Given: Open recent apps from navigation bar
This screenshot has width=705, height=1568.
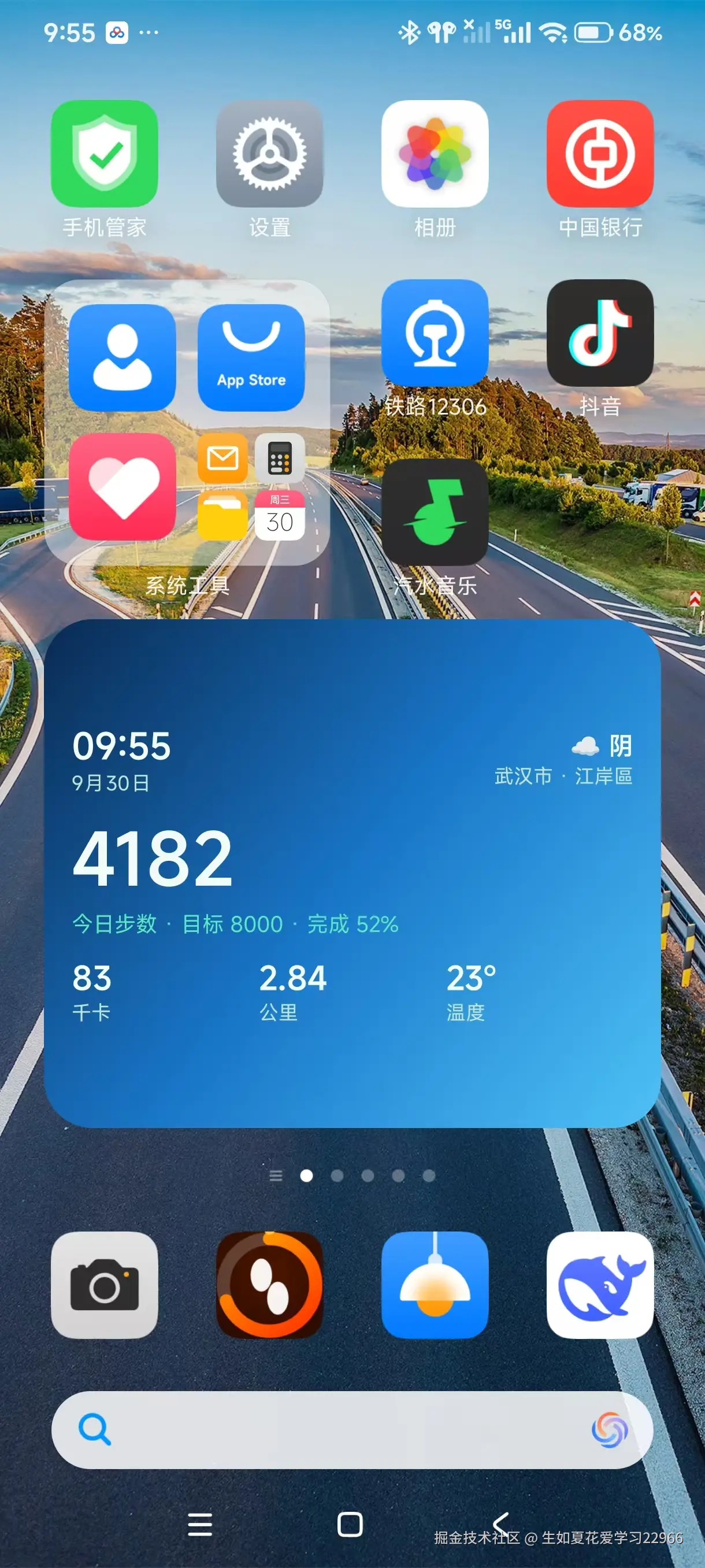Looking at the screenshot, I should click(200, 1524).
